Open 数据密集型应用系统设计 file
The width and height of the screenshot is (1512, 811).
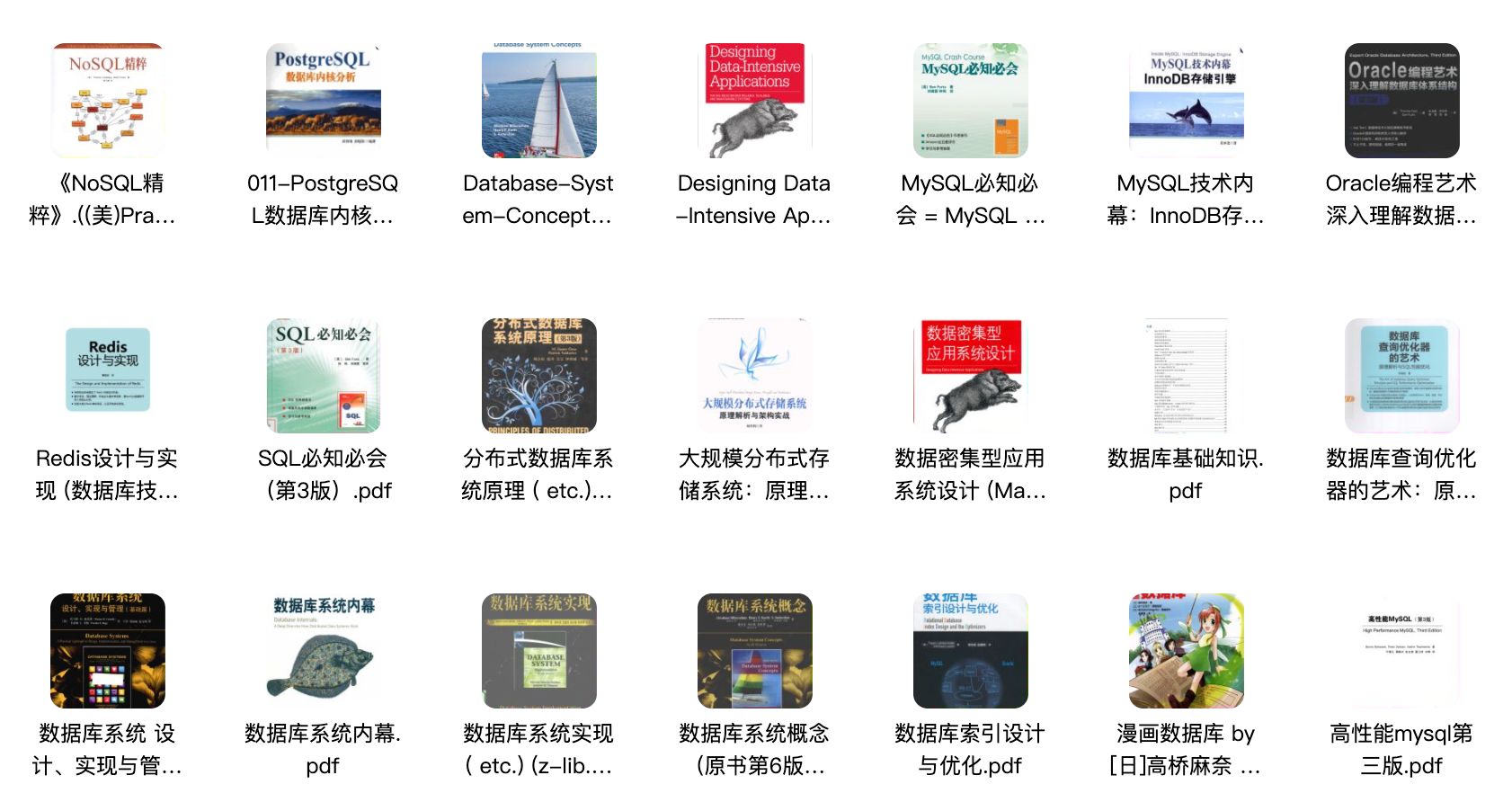[x=970, y=376]
